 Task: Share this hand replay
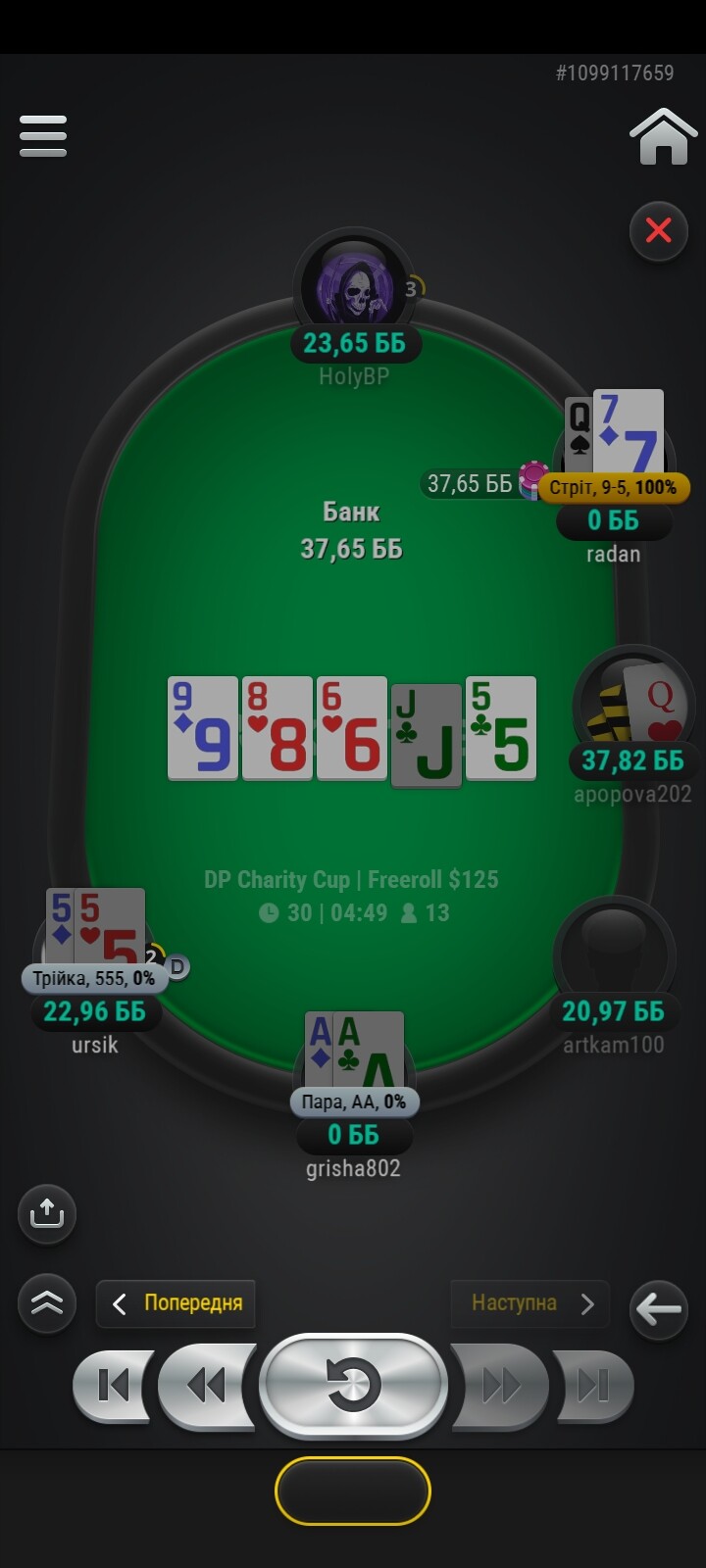click(47, 1214)
